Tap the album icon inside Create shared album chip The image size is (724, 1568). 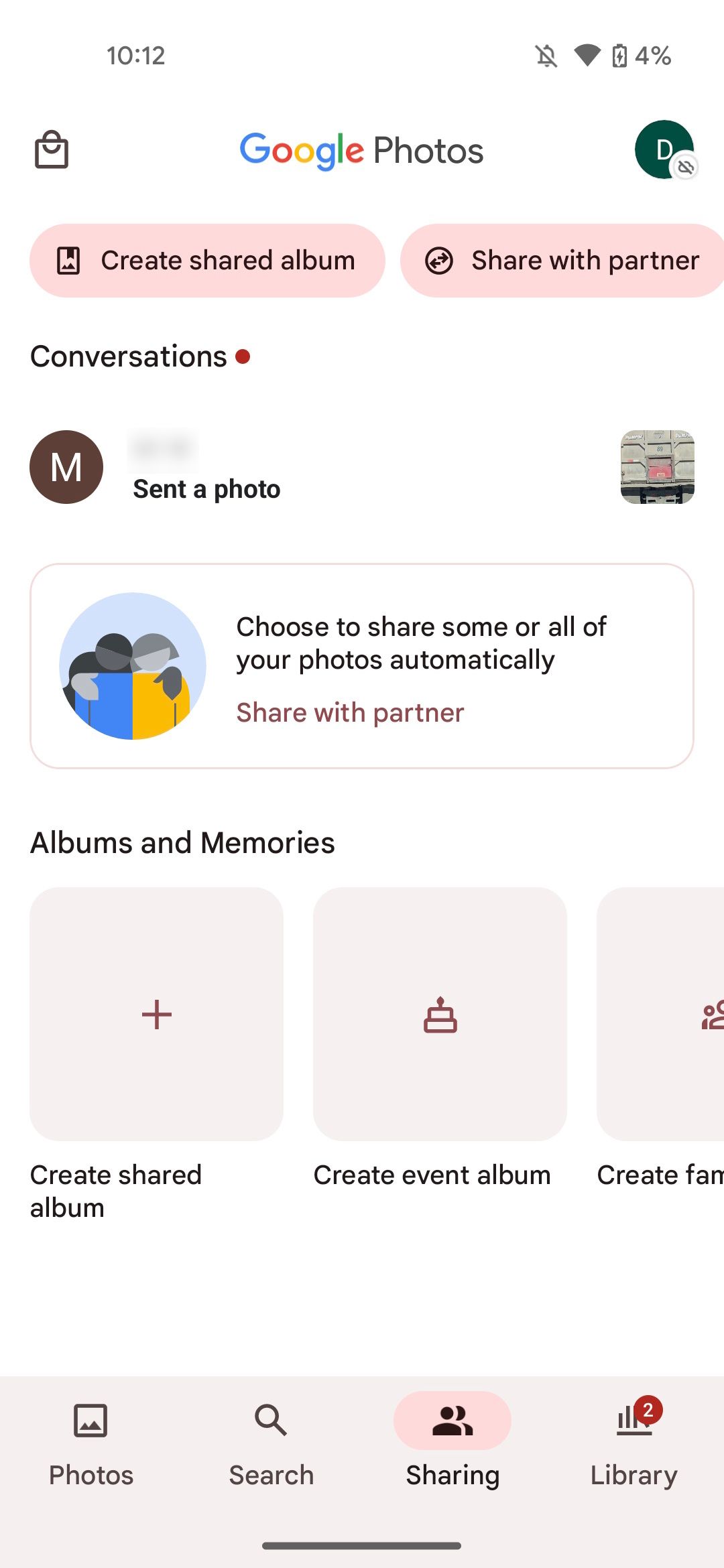69,260
